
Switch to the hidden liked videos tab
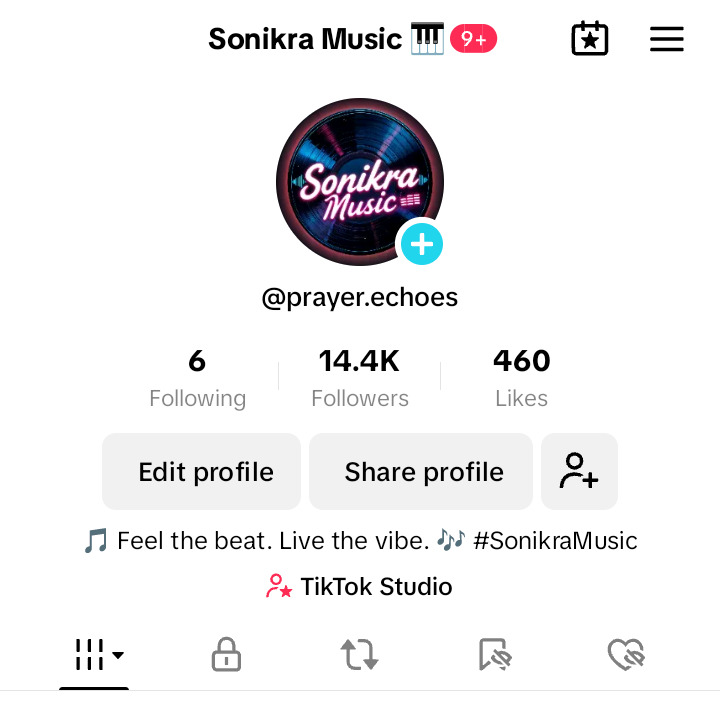point(626,656)
